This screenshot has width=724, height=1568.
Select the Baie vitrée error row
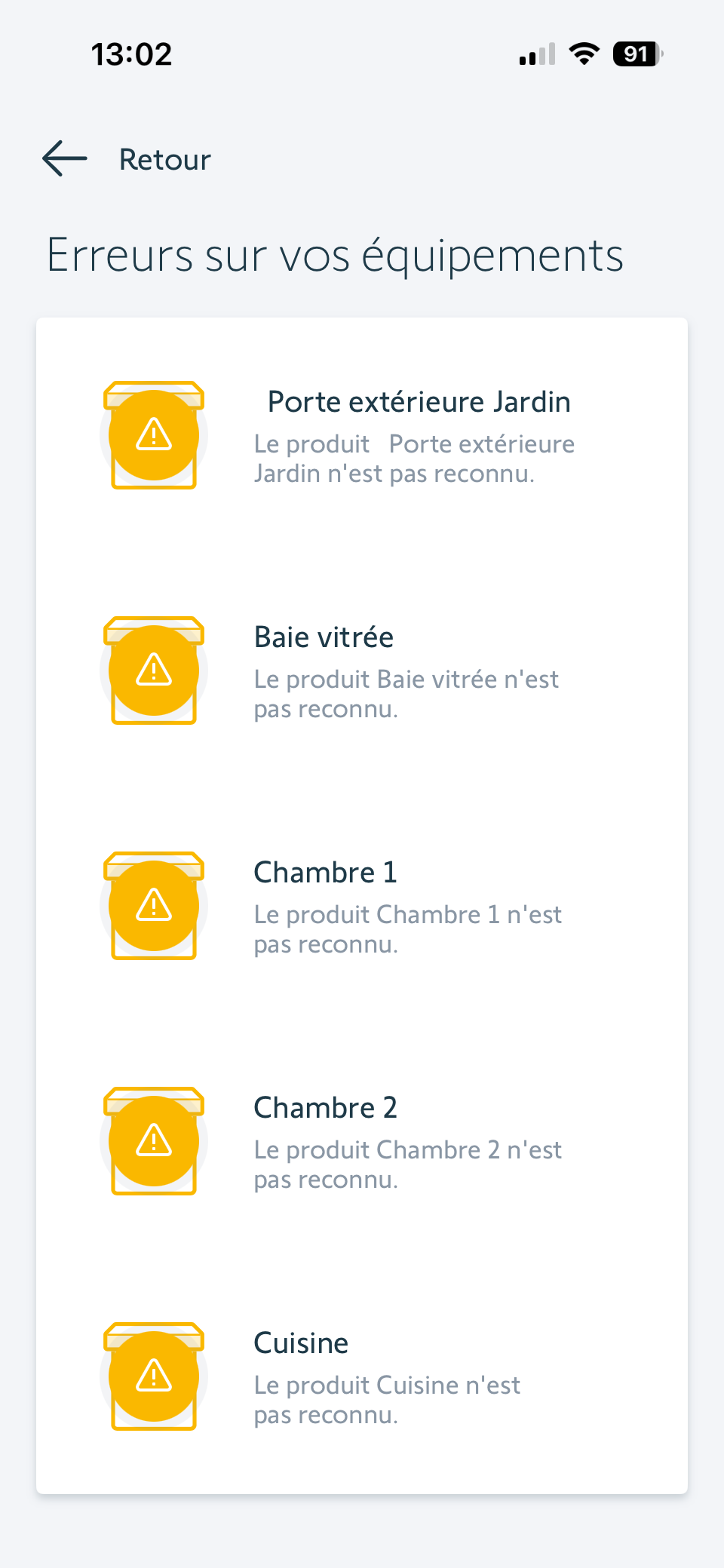point(362,671)
